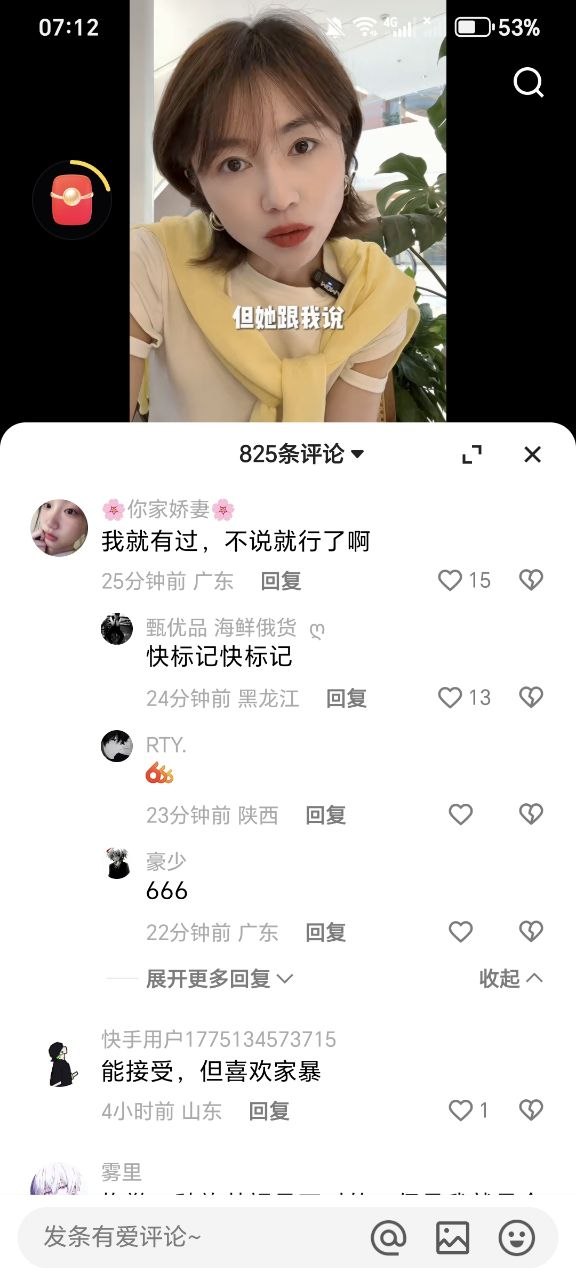The image size is (576, 1280).
Task: Like the comment 能接受，但喜欢家暴
Action: (x=468, y=1110)
